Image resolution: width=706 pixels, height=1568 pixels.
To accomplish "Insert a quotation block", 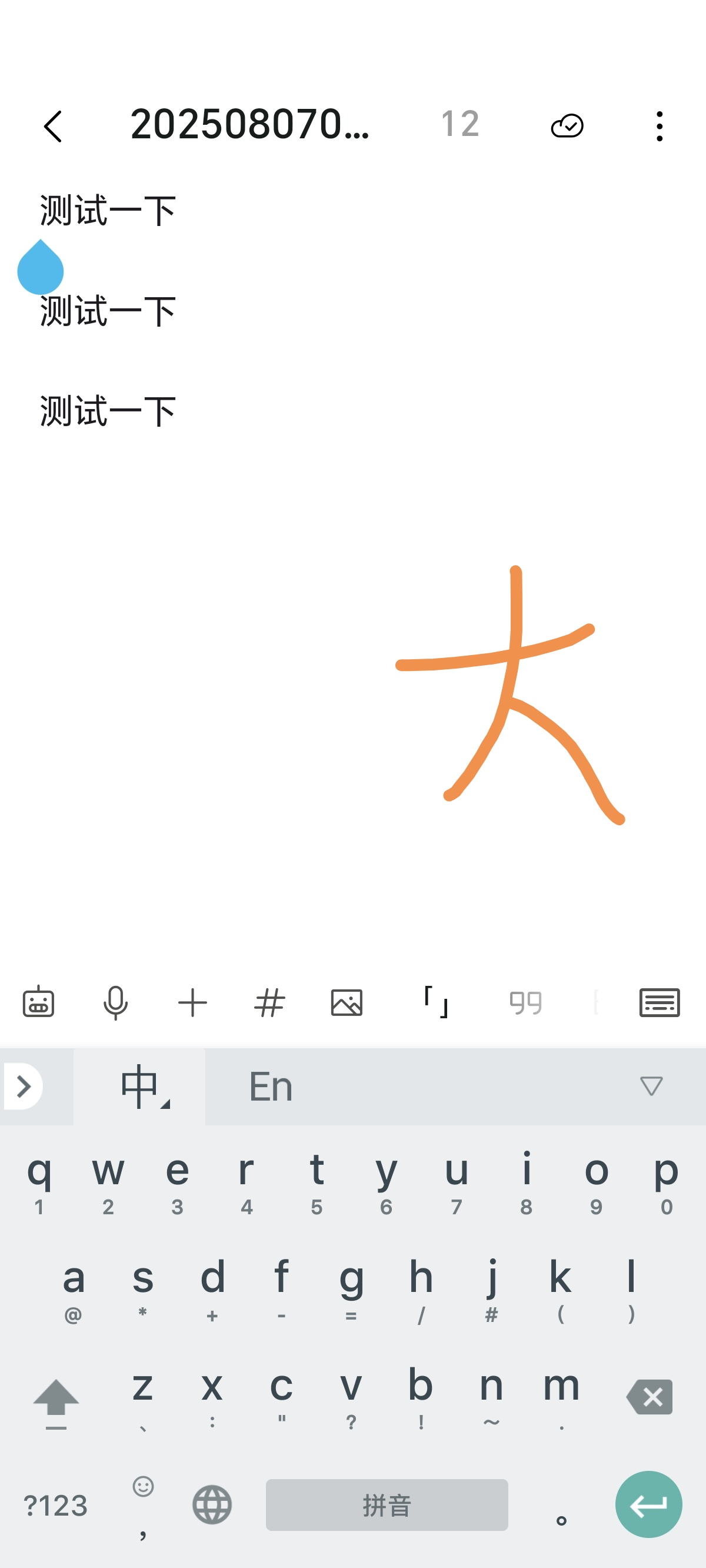I will click(525, 1002).
